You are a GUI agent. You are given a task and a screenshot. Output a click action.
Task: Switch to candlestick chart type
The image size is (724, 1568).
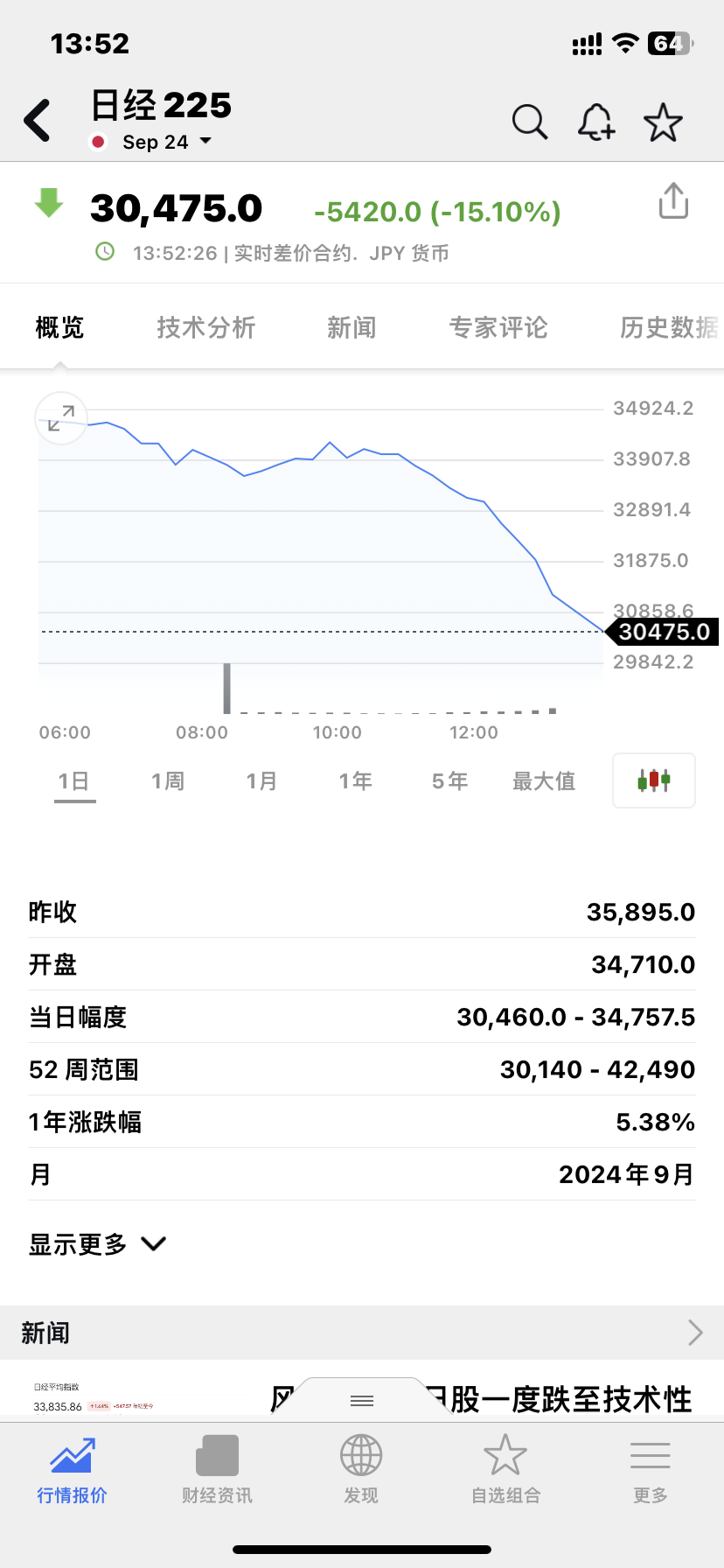654,780
